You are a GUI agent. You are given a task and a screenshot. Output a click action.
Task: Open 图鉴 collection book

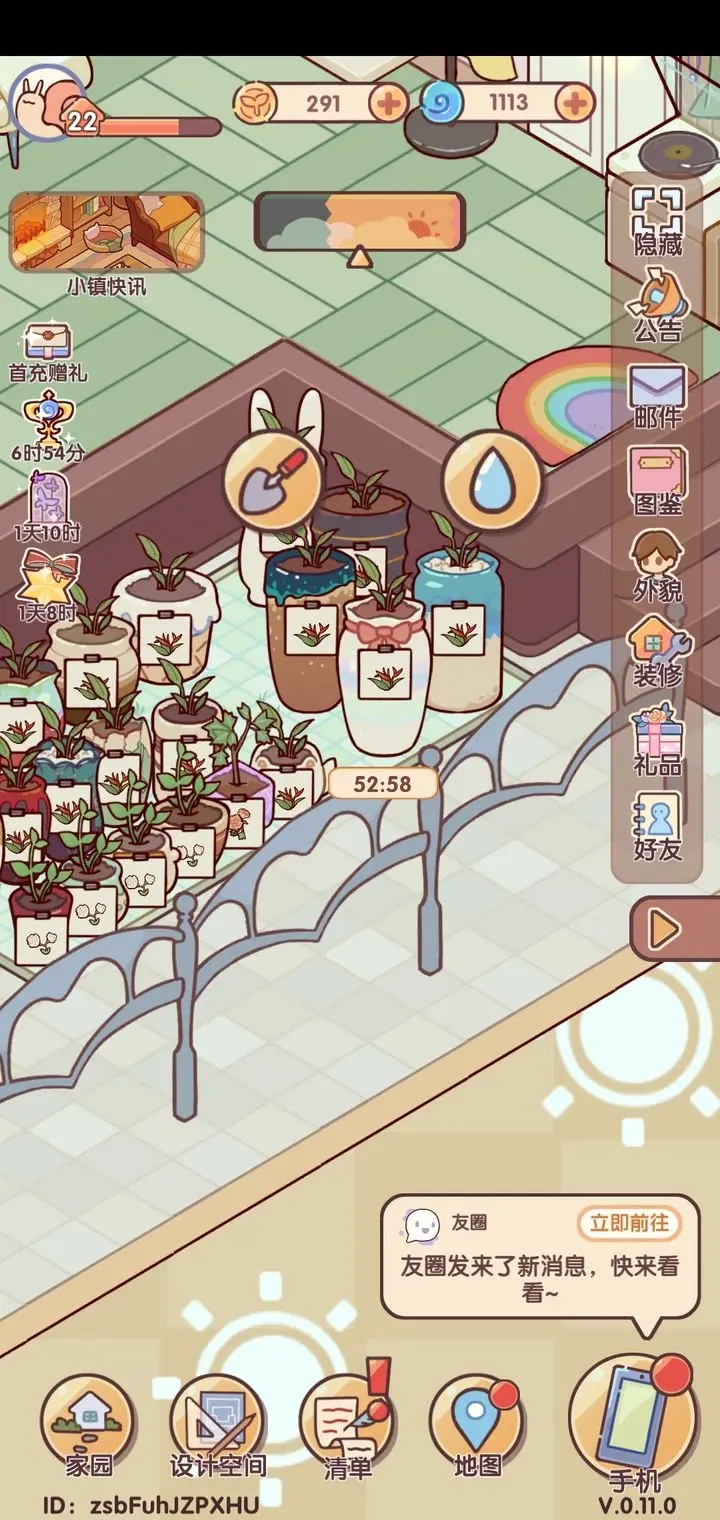[x=657, y=480]
